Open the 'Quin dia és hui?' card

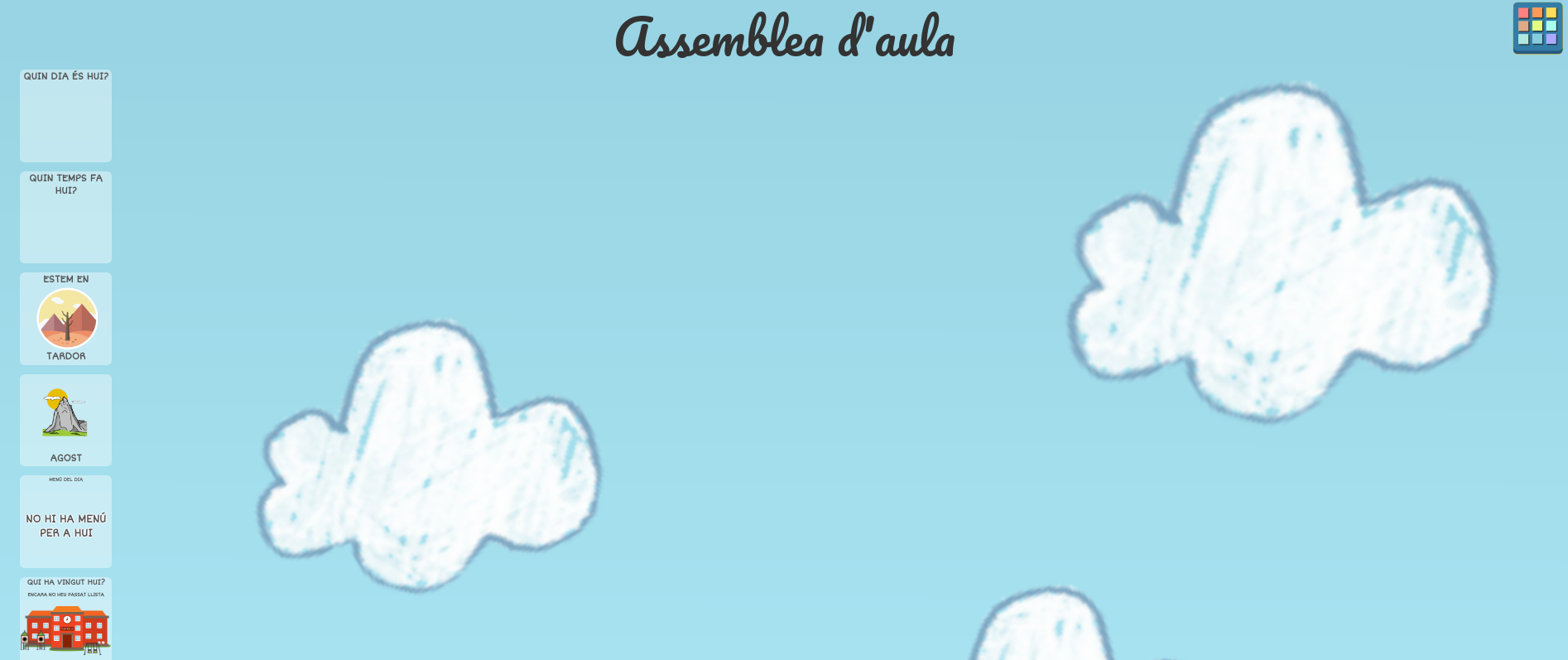(x=66, y=116)
